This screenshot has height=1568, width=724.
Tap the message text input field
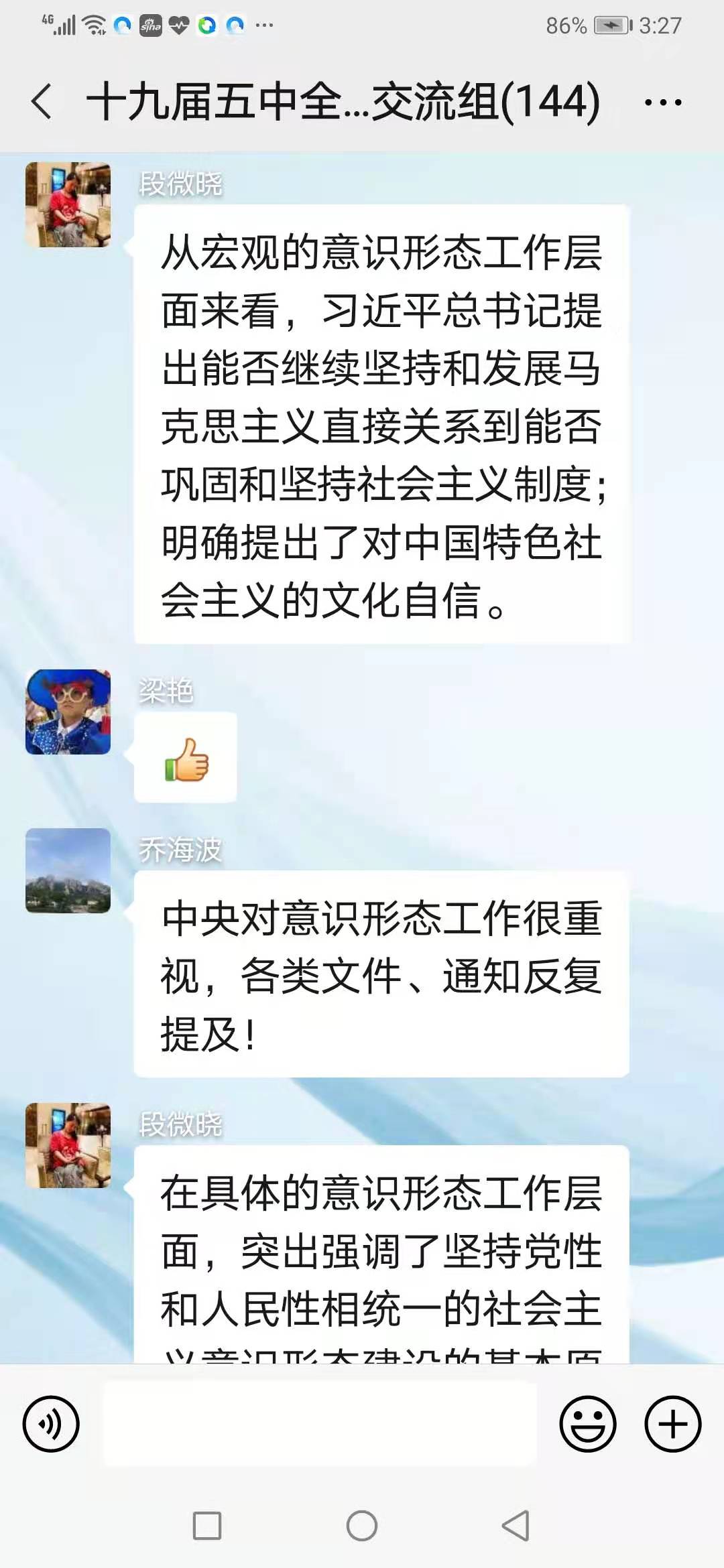click(319, 1424)
